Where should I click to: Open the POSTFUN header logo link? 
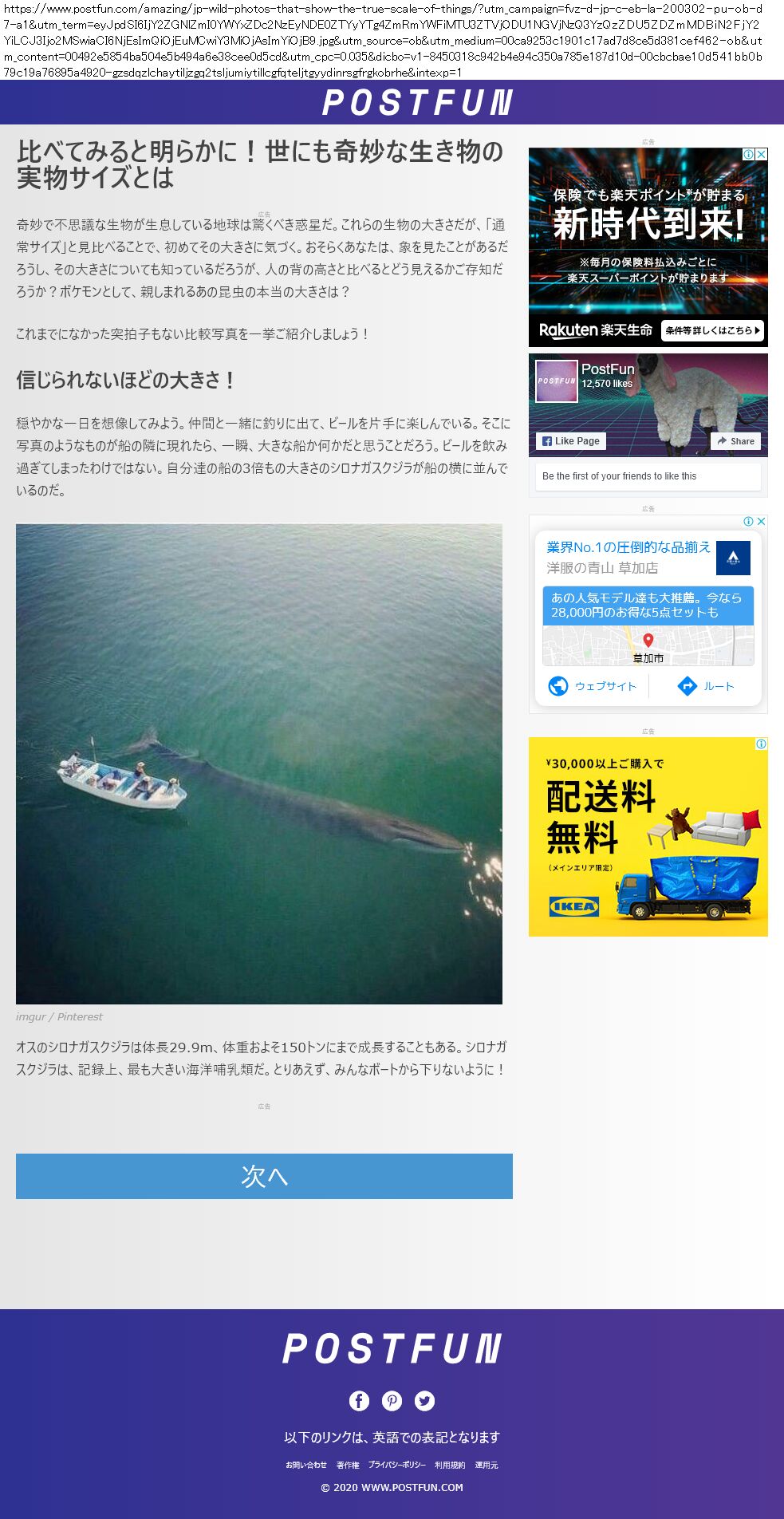point(417,103)
